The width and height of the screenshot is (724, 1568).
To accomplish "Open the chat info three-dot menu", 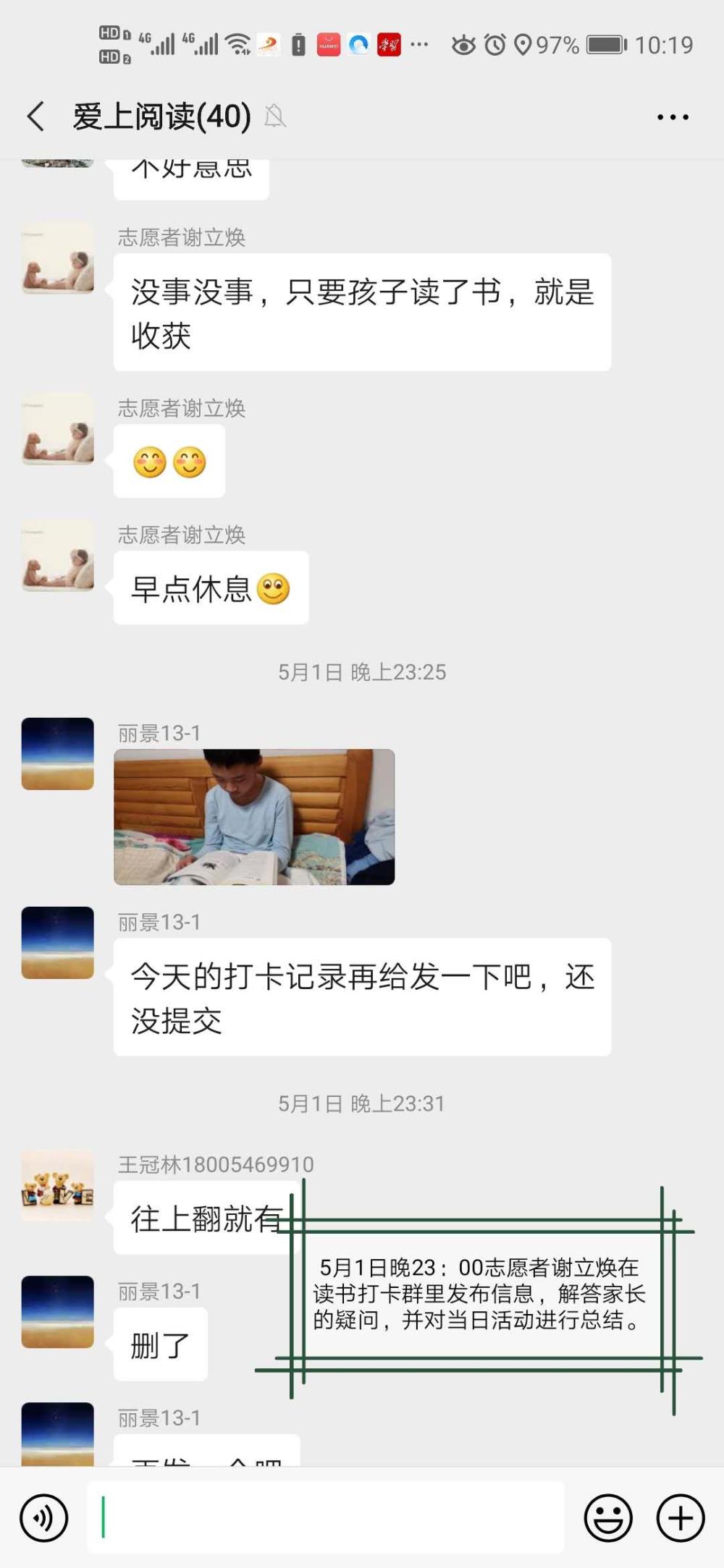I will [673, 116].
